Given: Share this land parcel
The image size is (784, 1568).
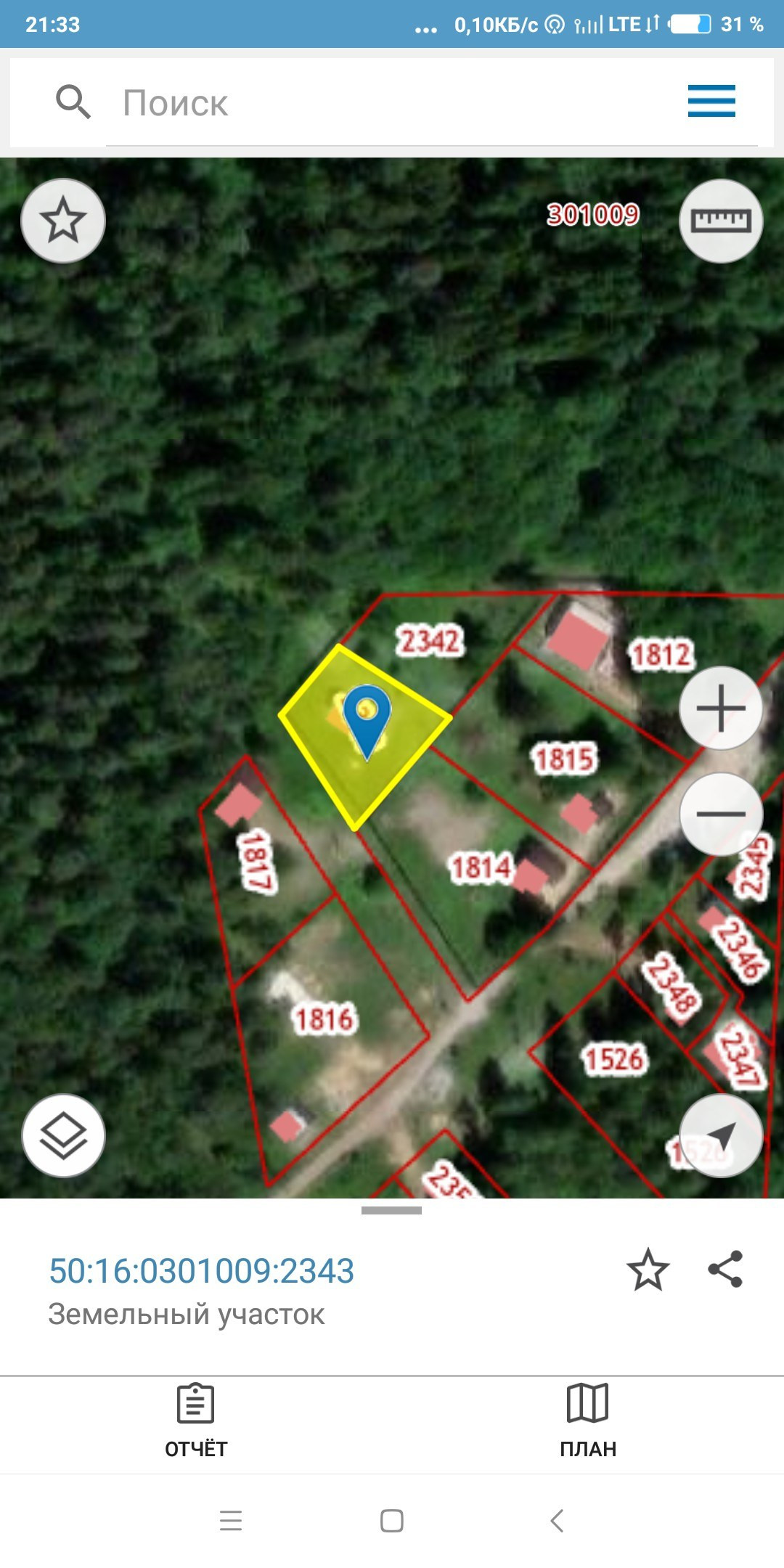Looking at the screenshot, I should (725, 1269).
